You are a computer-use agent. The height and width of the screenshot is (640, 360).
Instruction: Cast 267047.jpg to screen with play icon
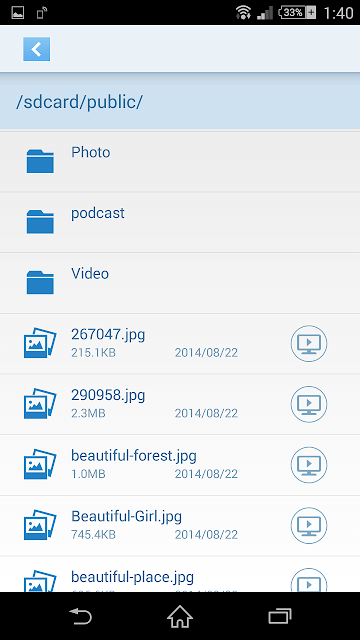309,344
